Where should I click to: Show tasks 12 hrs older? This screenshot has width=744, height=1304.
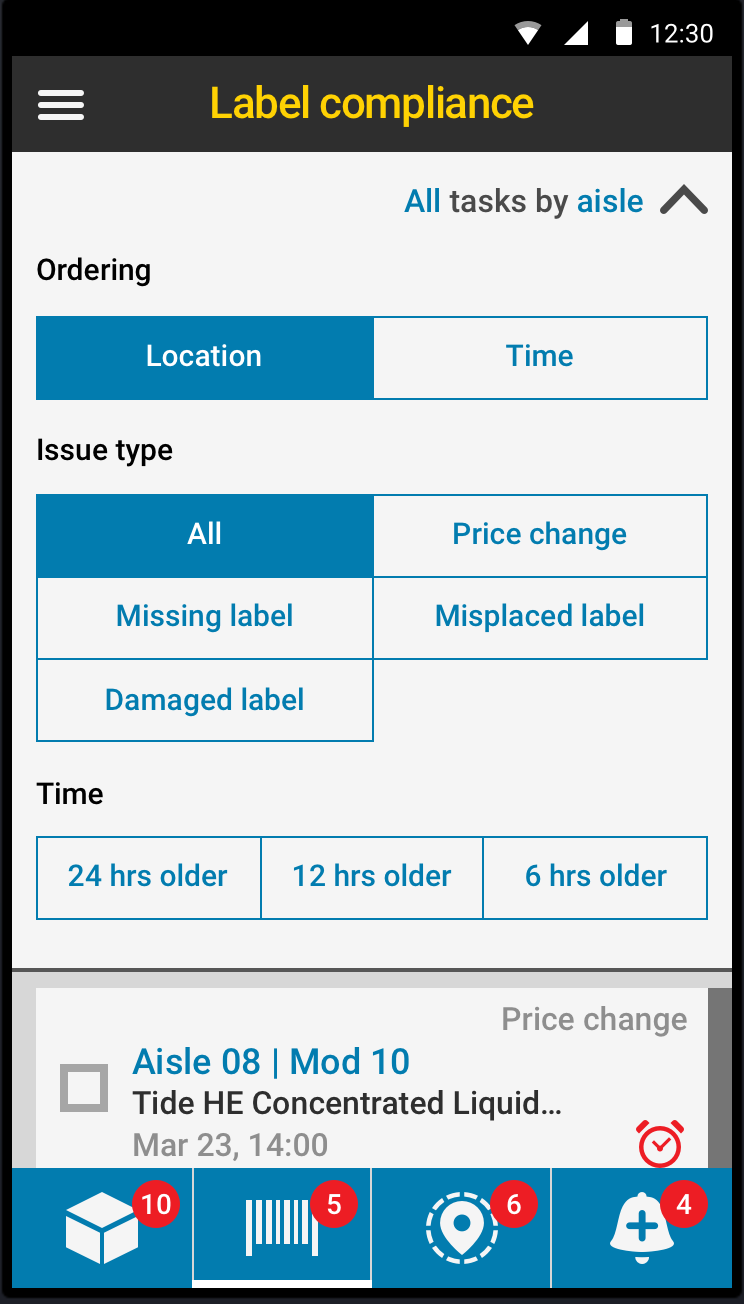(372, 878)
